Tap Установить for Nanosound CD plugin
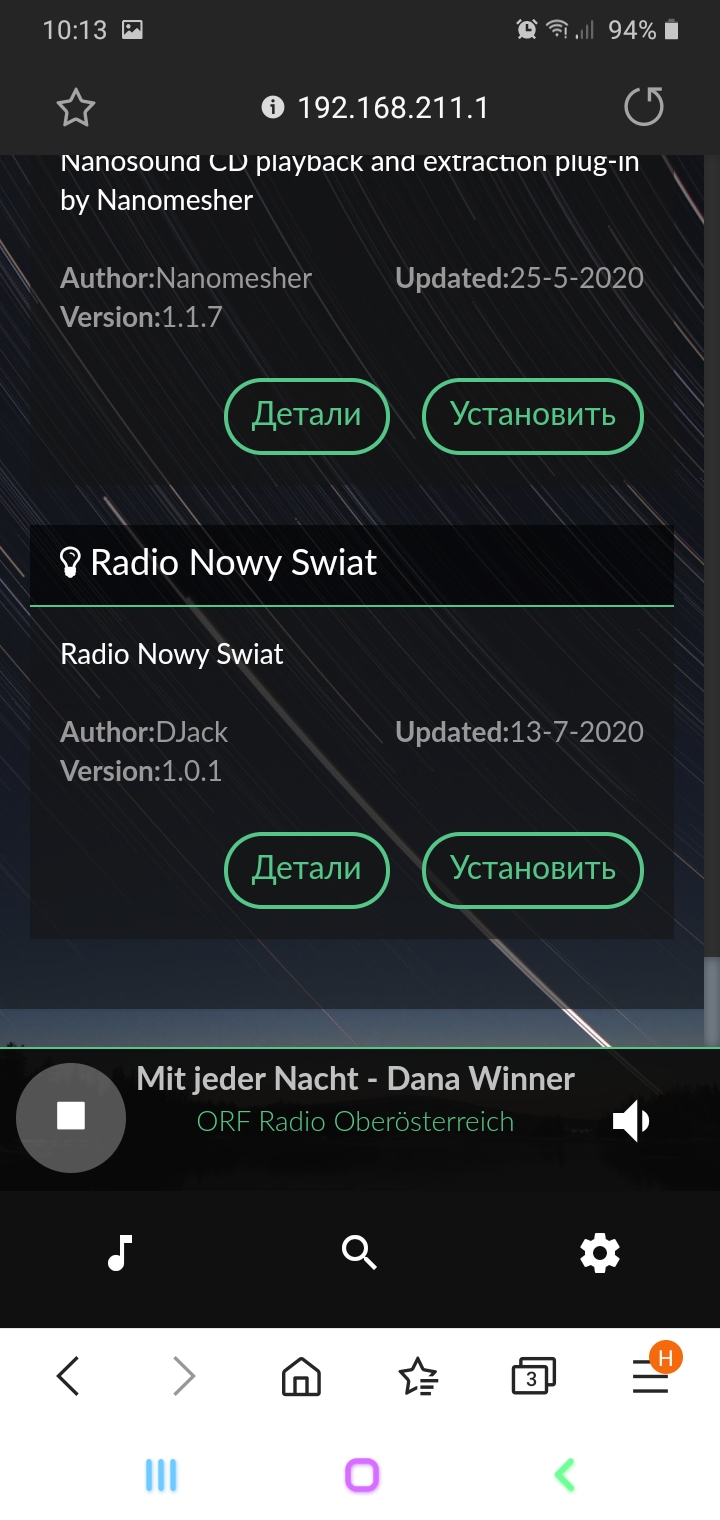The height and width of the screenshot is (1520, 720). click(x=532, y=414)
